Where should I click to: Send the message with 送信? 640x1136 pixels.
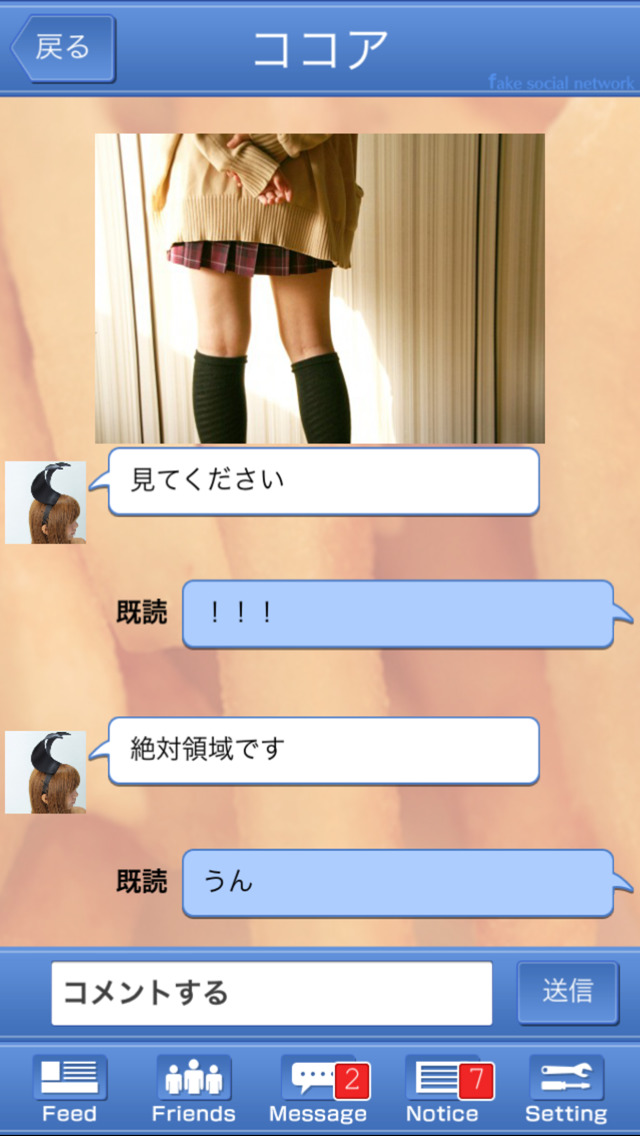click(x=568, y=992)
